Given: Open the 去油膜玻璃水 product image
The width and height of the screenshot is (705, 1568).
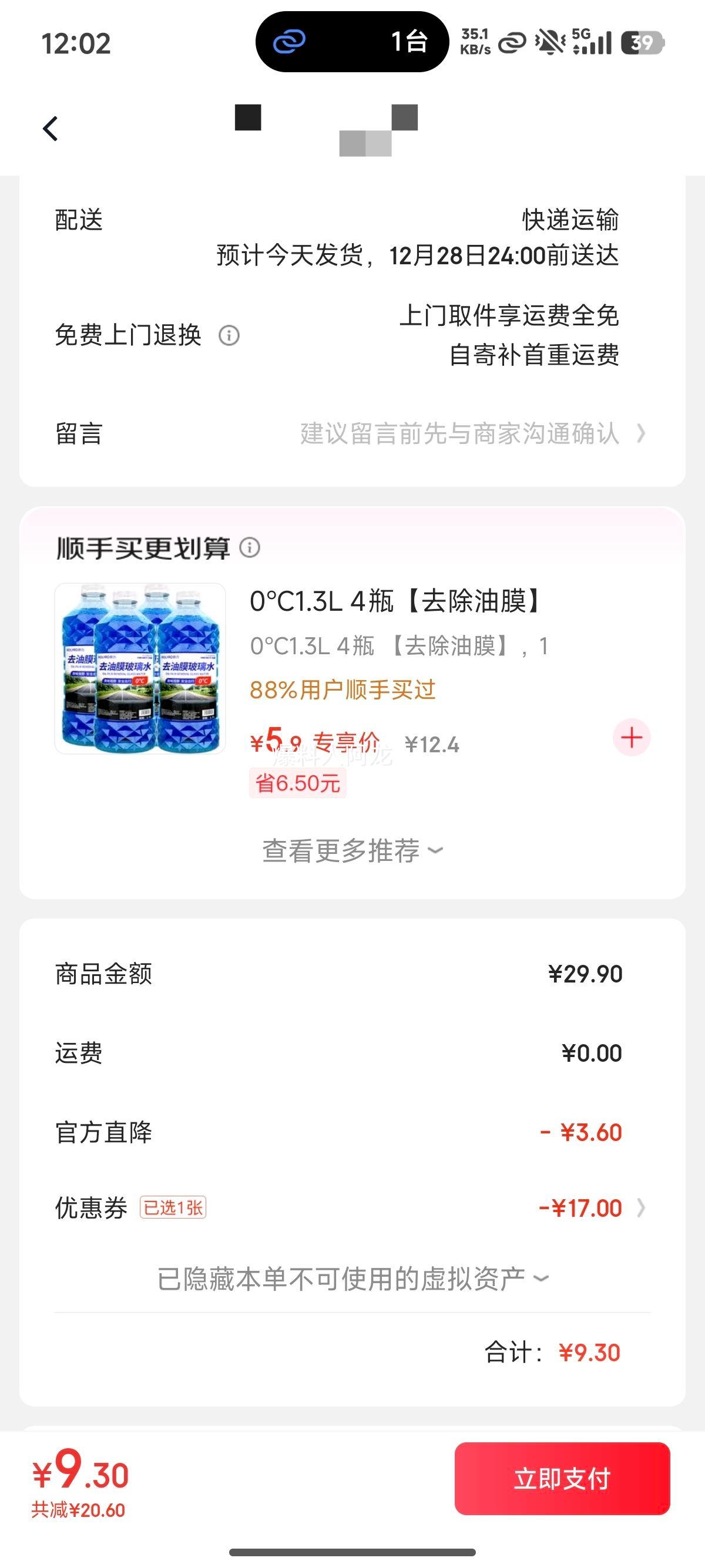Looking at the screenshot, I should [x=140, y=668].
